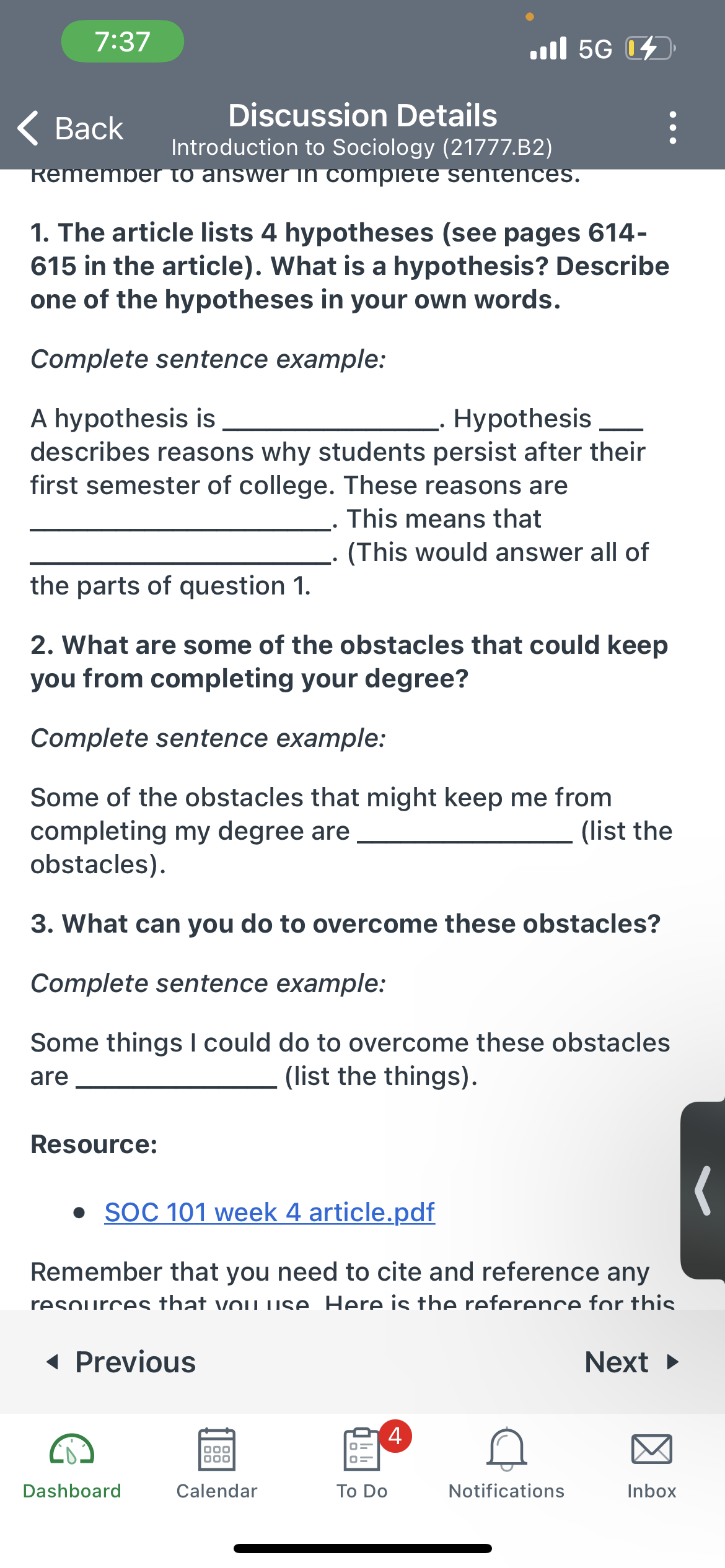725x1568 pixels.
Task: Tap the green 7:37 time pill
Action: pos(123,41)
